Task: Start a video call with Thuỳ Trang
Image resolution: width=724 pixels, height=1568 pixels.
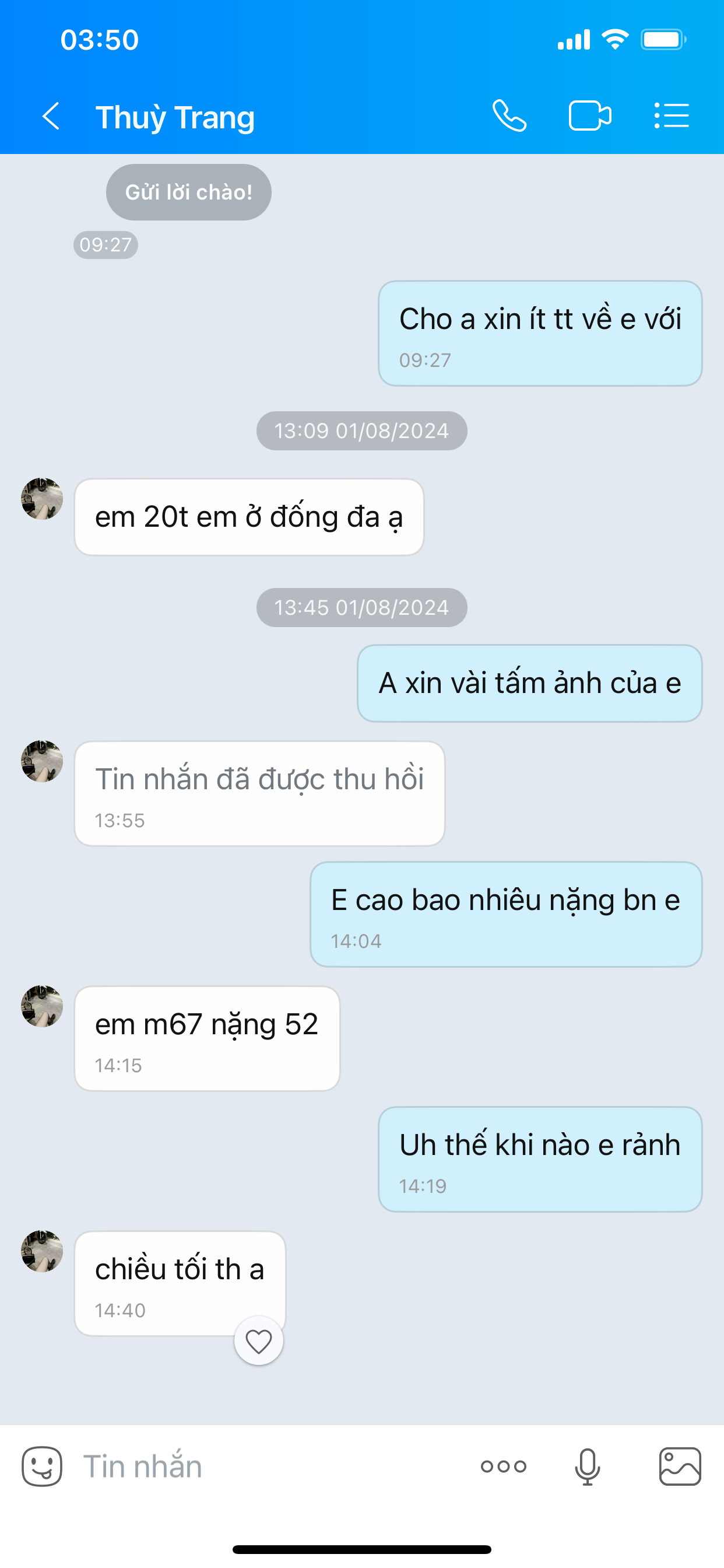Action: pos(589,116)
